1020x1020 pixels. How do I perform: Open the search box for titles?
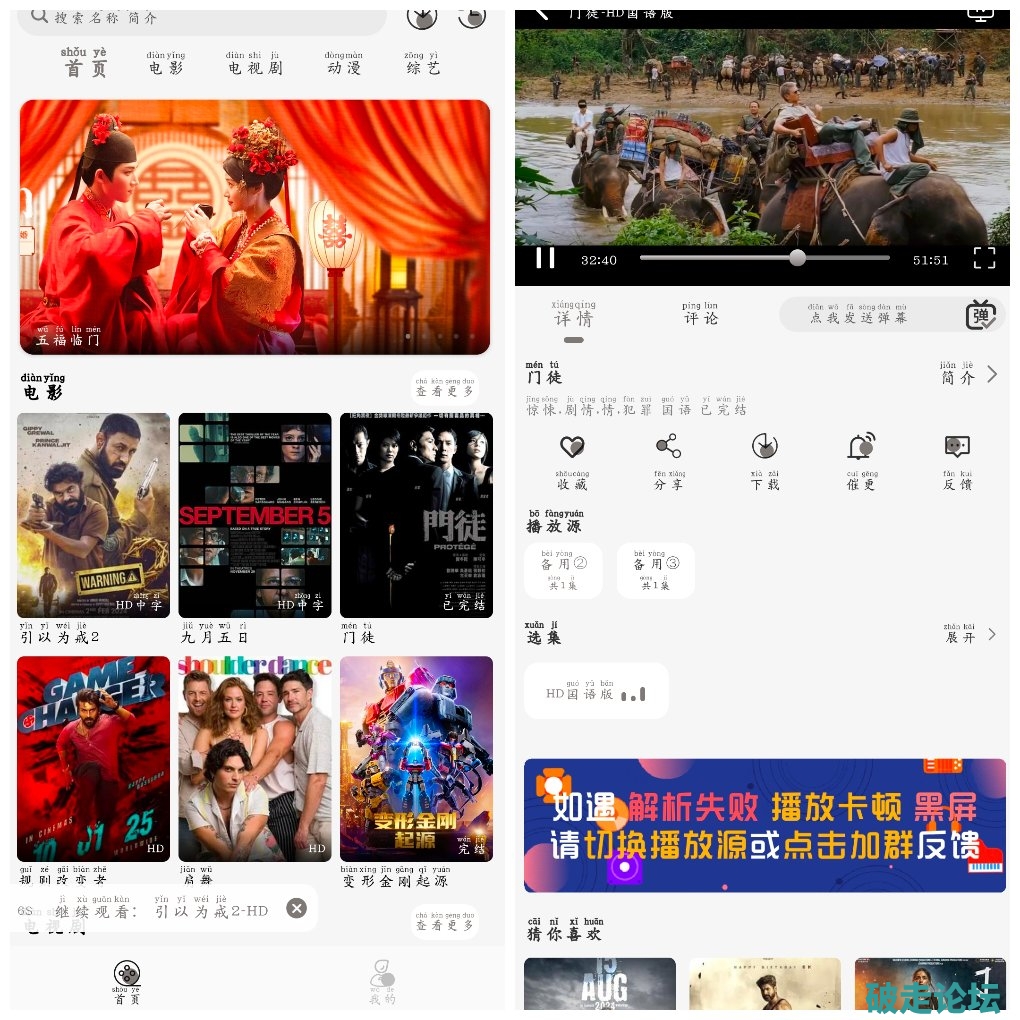pyautogui.click(x=200, y=17)
